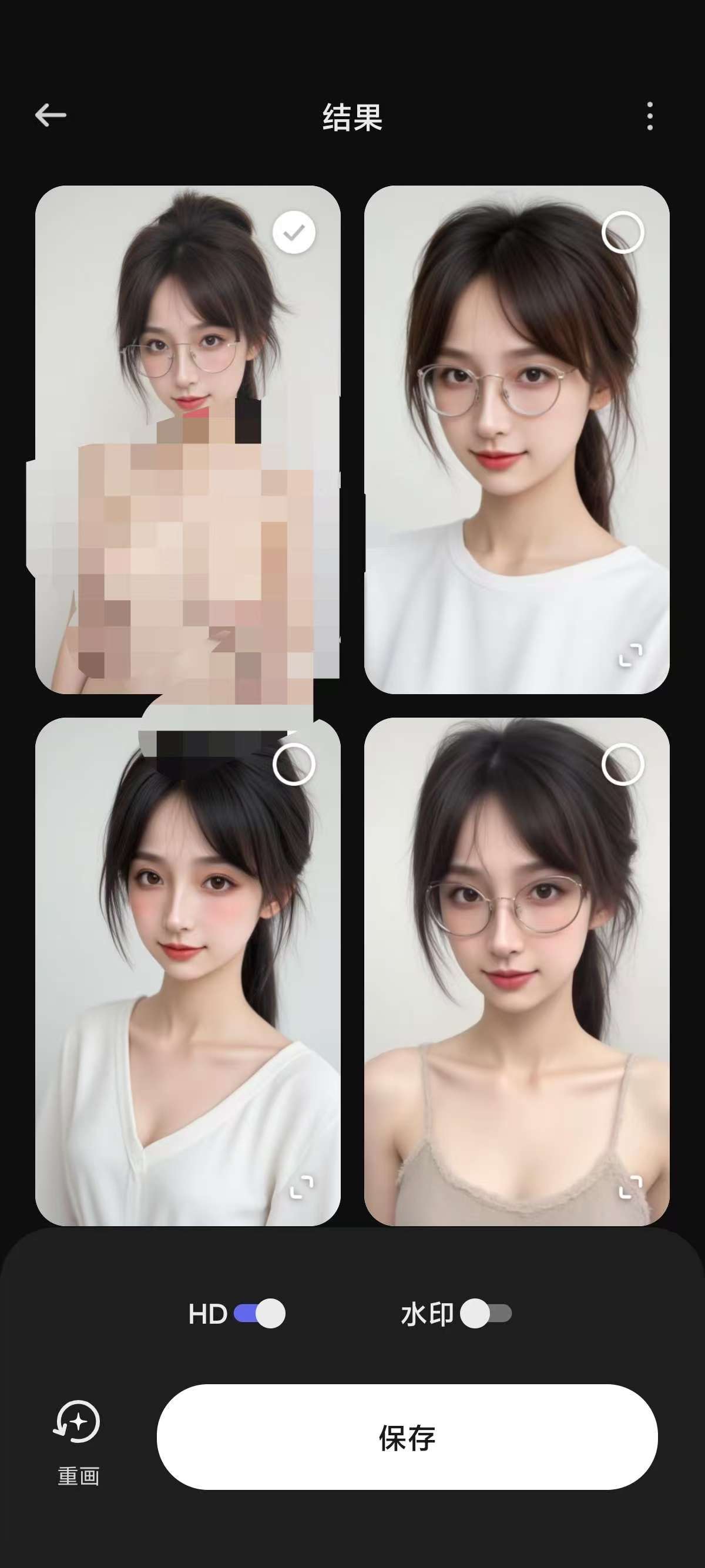Select the white T-shirt result image

pyautogui.click(x=622, y=233)
